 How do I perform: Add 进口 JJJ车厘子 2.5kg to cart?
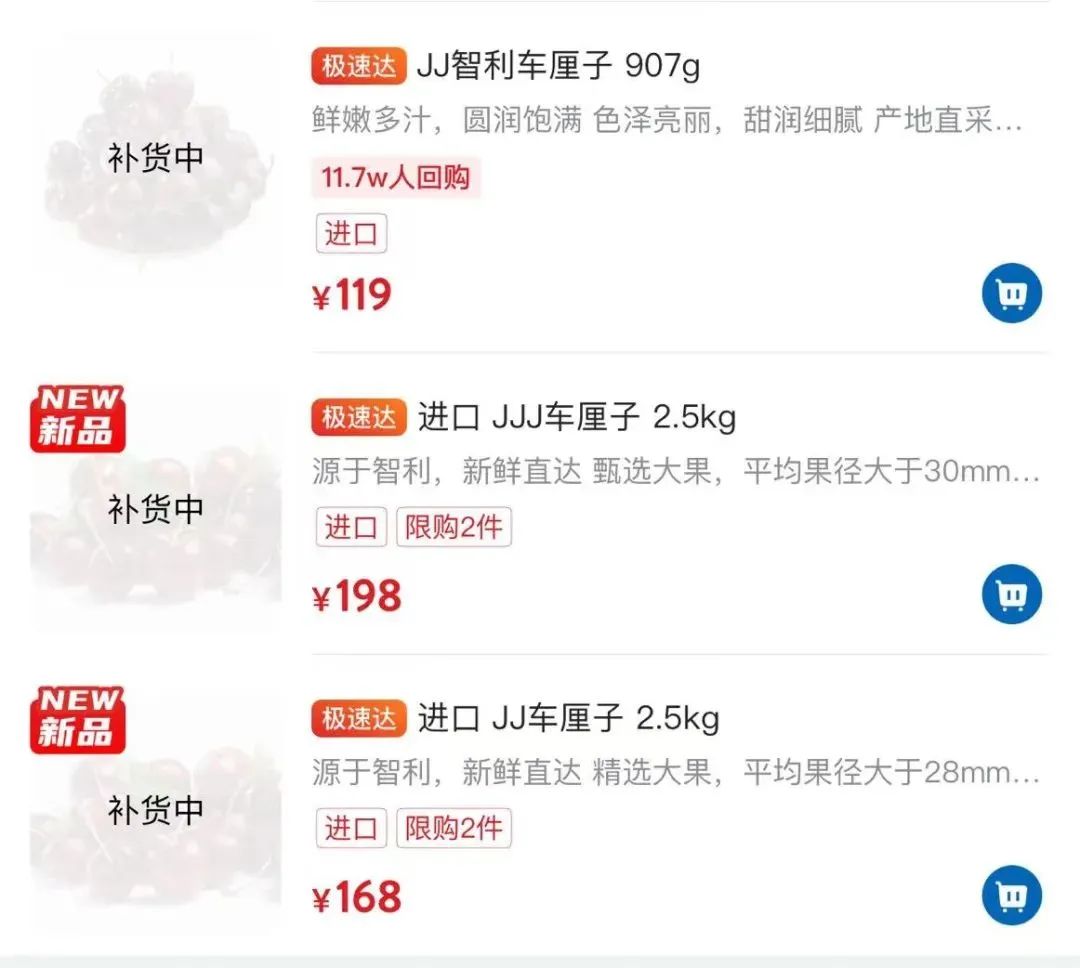[x=1012, y=595]
